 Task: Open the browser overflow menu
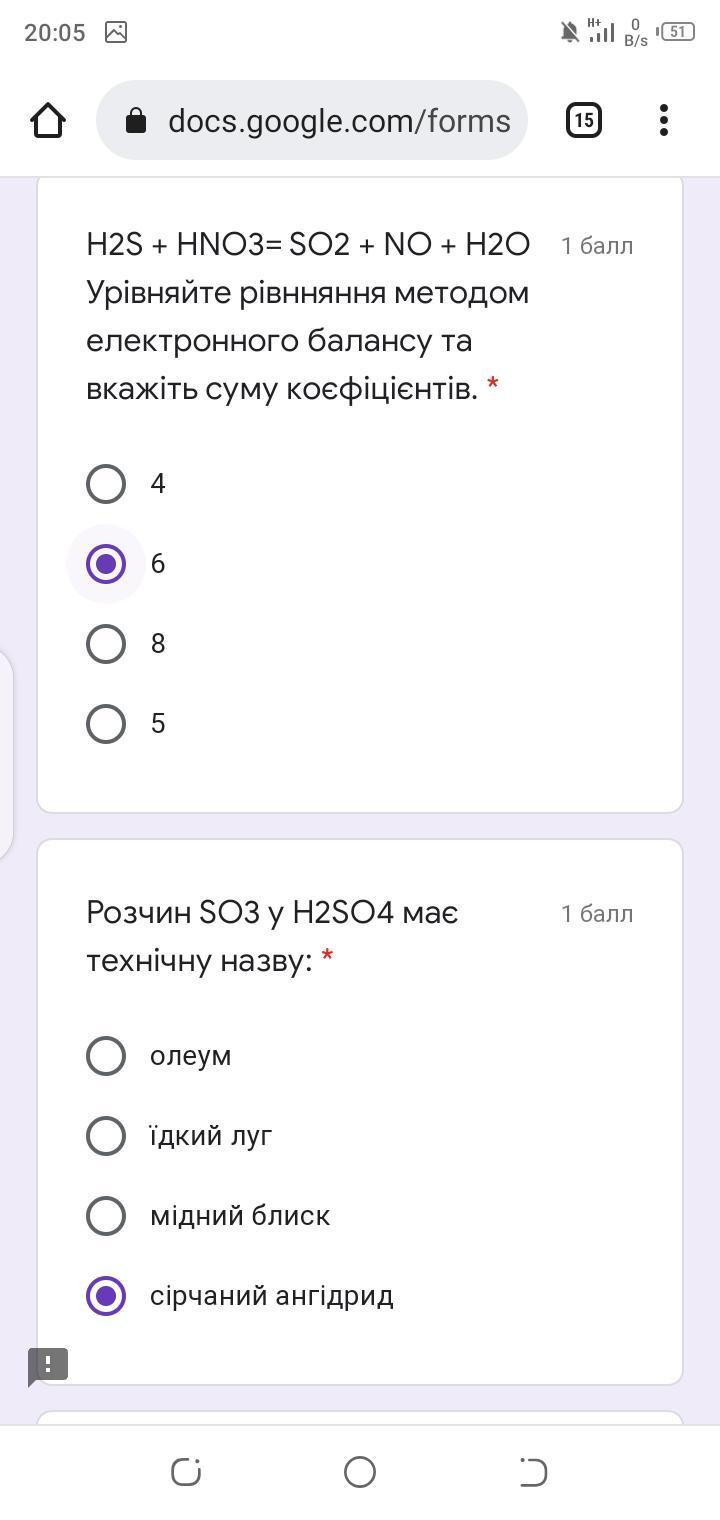pyautogui.click(x=664, y=121)
